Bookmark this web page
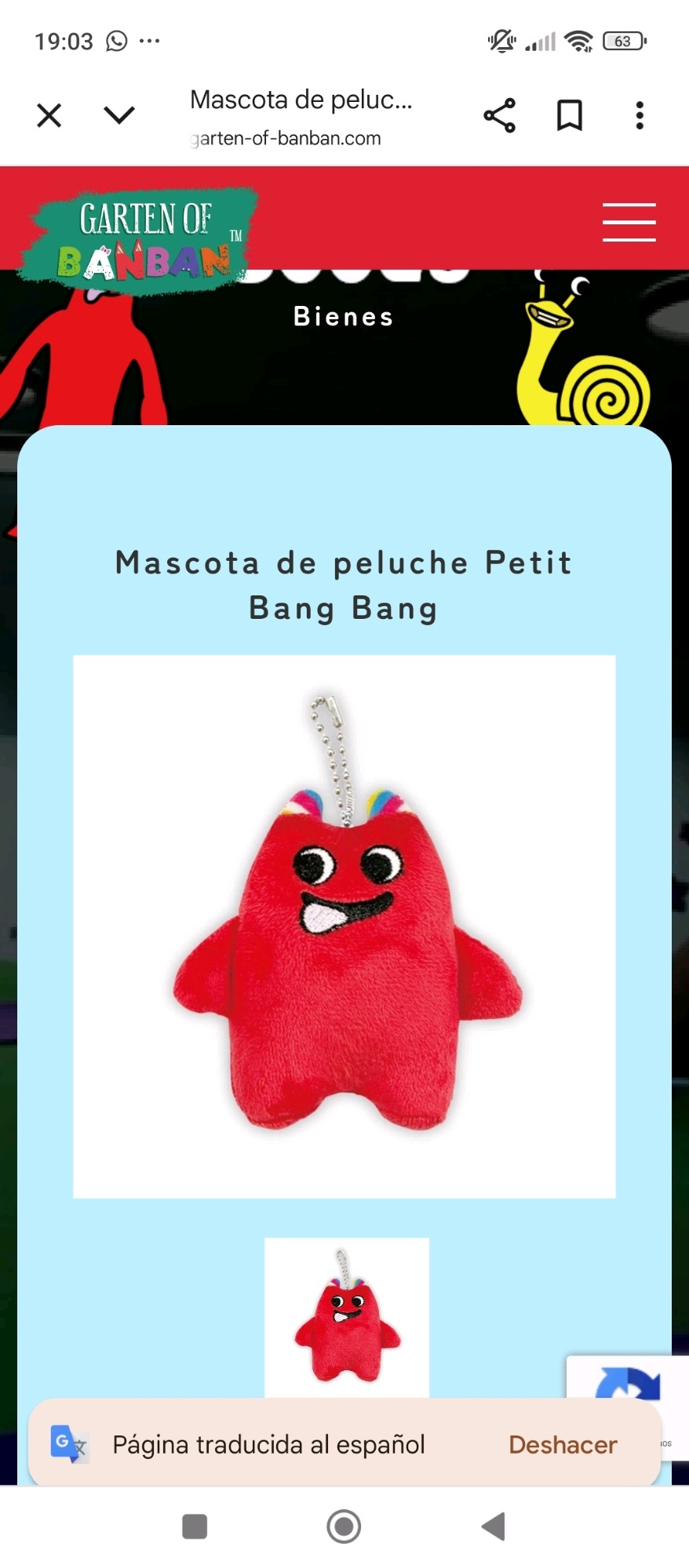 click(570, 116)
